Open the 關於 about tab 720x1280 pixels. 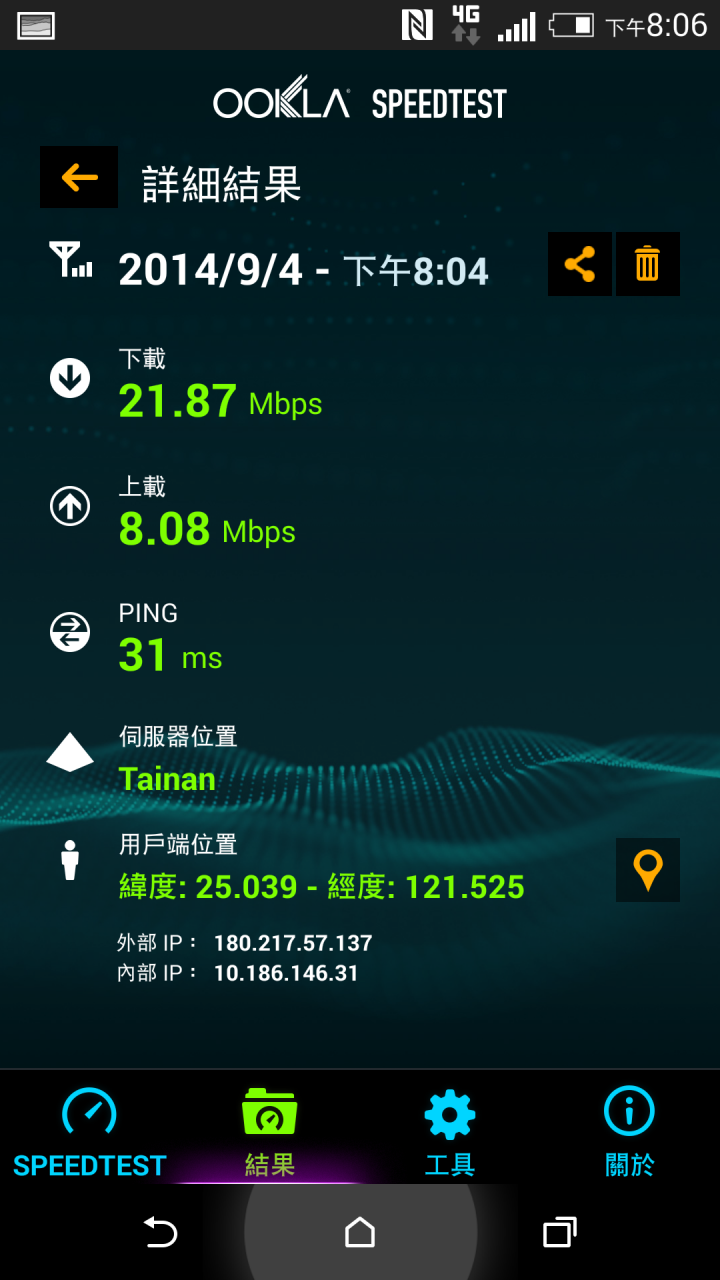pos(630,1131)
